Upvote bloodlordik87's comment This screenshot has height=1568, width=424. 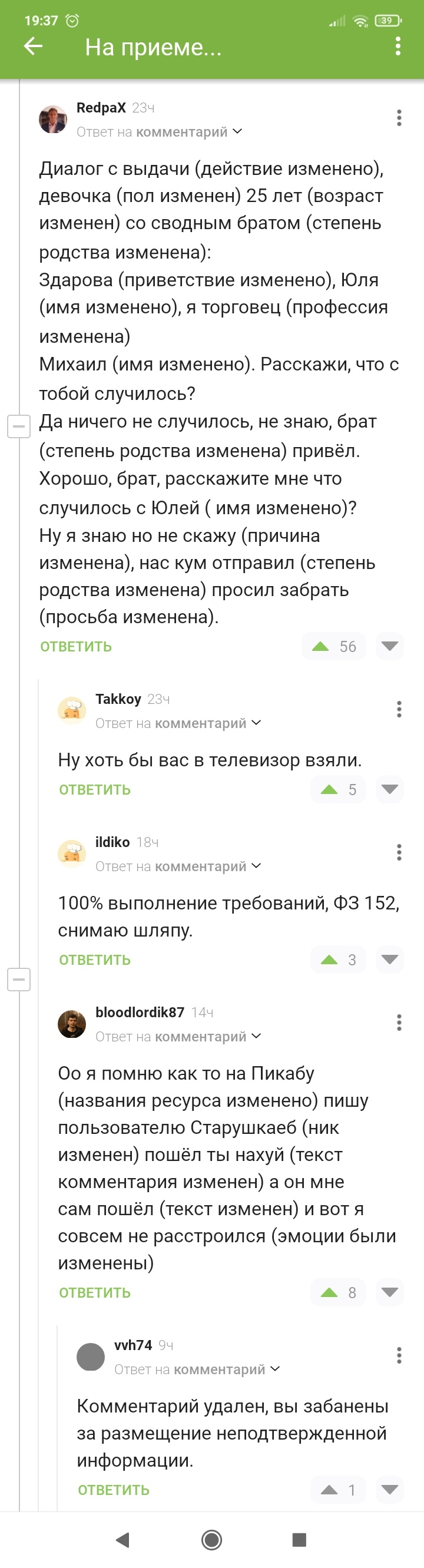[x=329, y=1293]
